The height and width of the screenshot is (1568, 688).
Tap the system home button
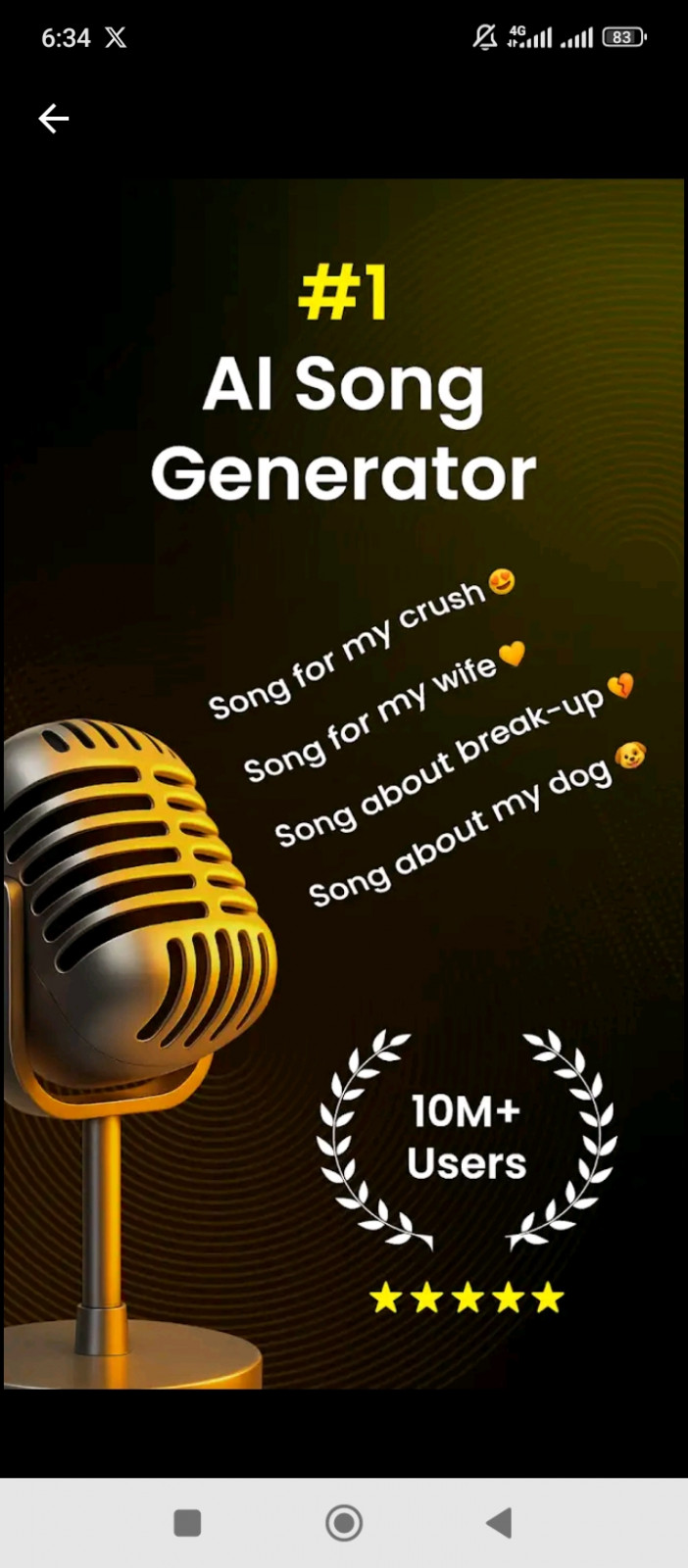(x=344, y=1523)
